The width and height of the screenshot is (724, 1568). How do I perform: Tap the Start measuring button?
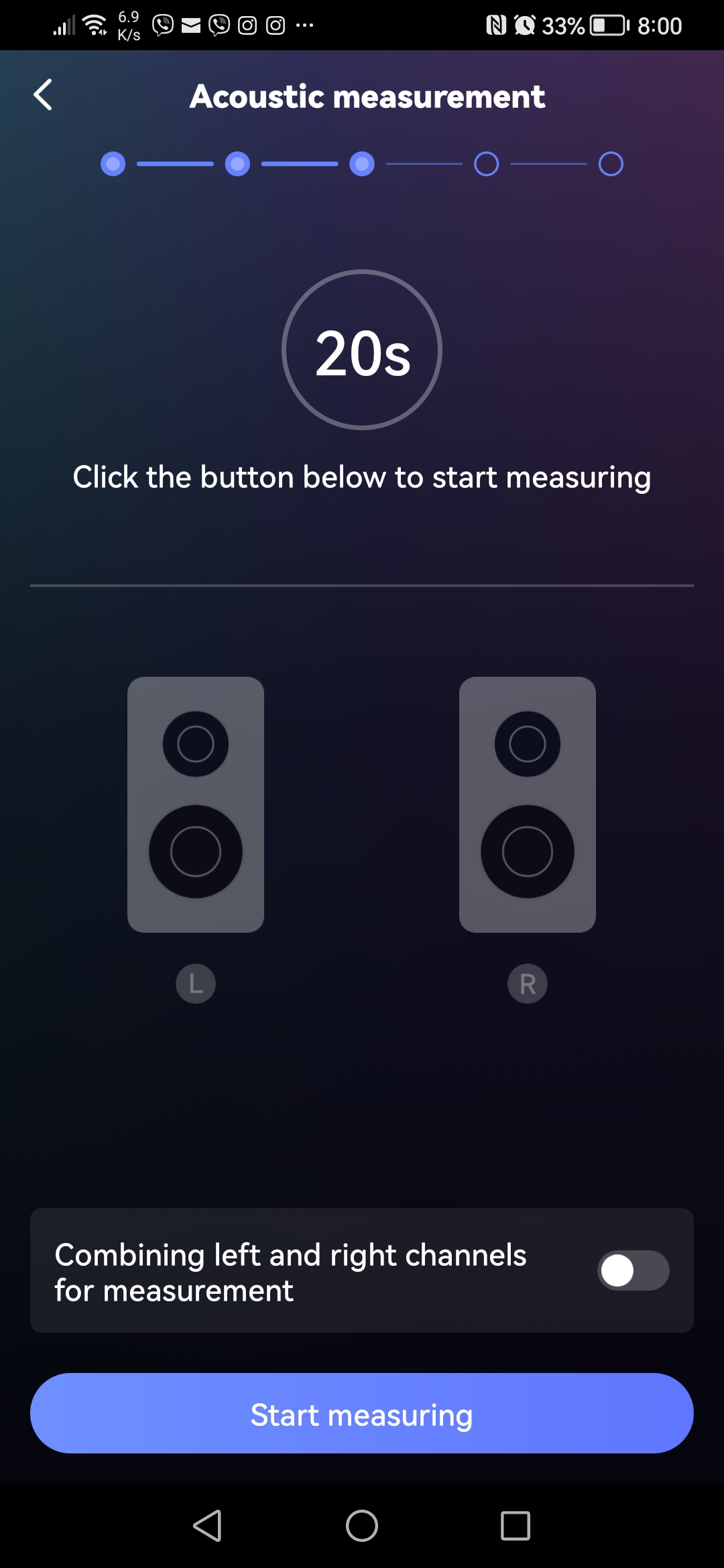(x=362, y=1414)
